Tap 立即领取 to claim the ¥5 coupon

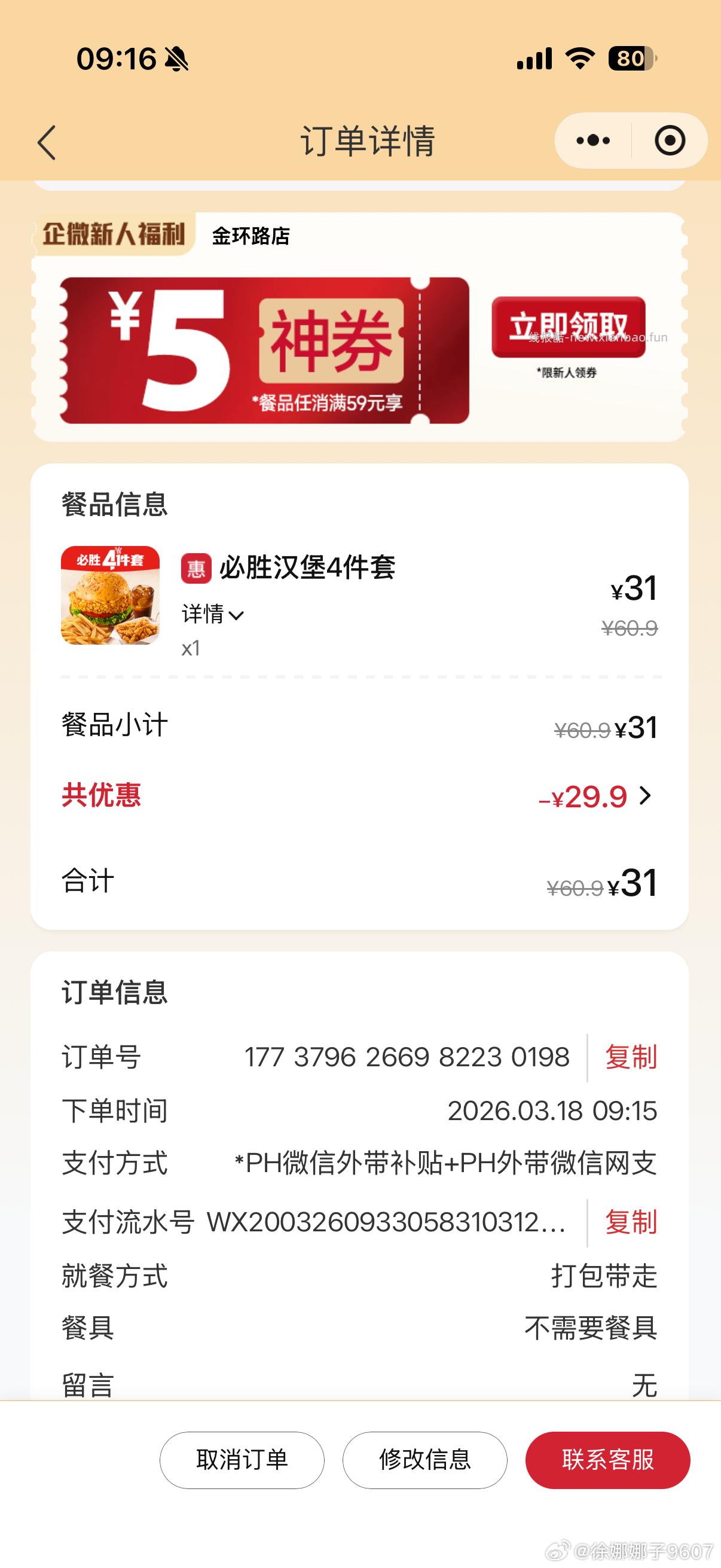pos(569,325)
